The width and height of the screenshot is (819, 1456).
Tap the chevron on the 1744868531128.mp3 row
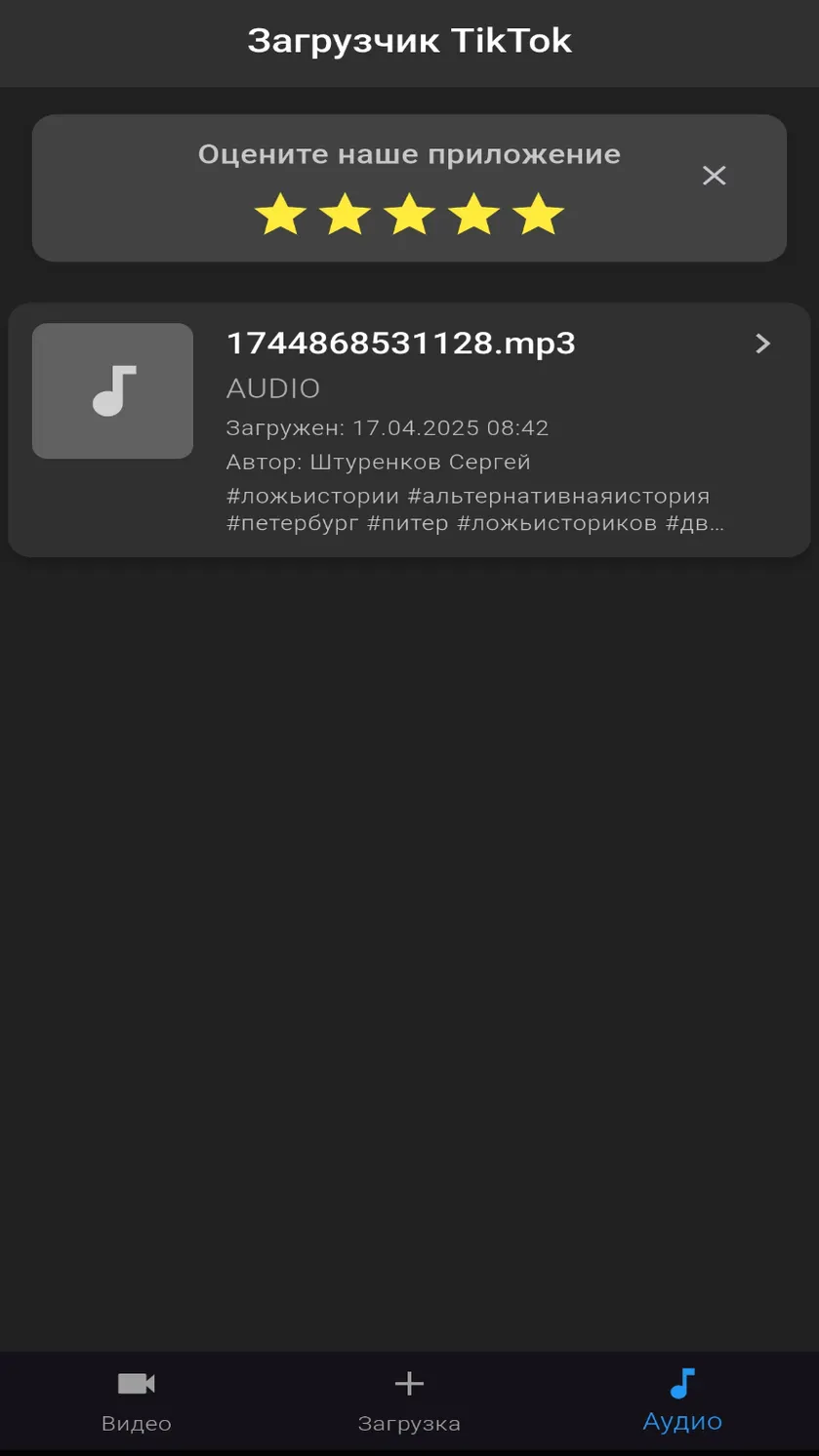pos(763,344)
